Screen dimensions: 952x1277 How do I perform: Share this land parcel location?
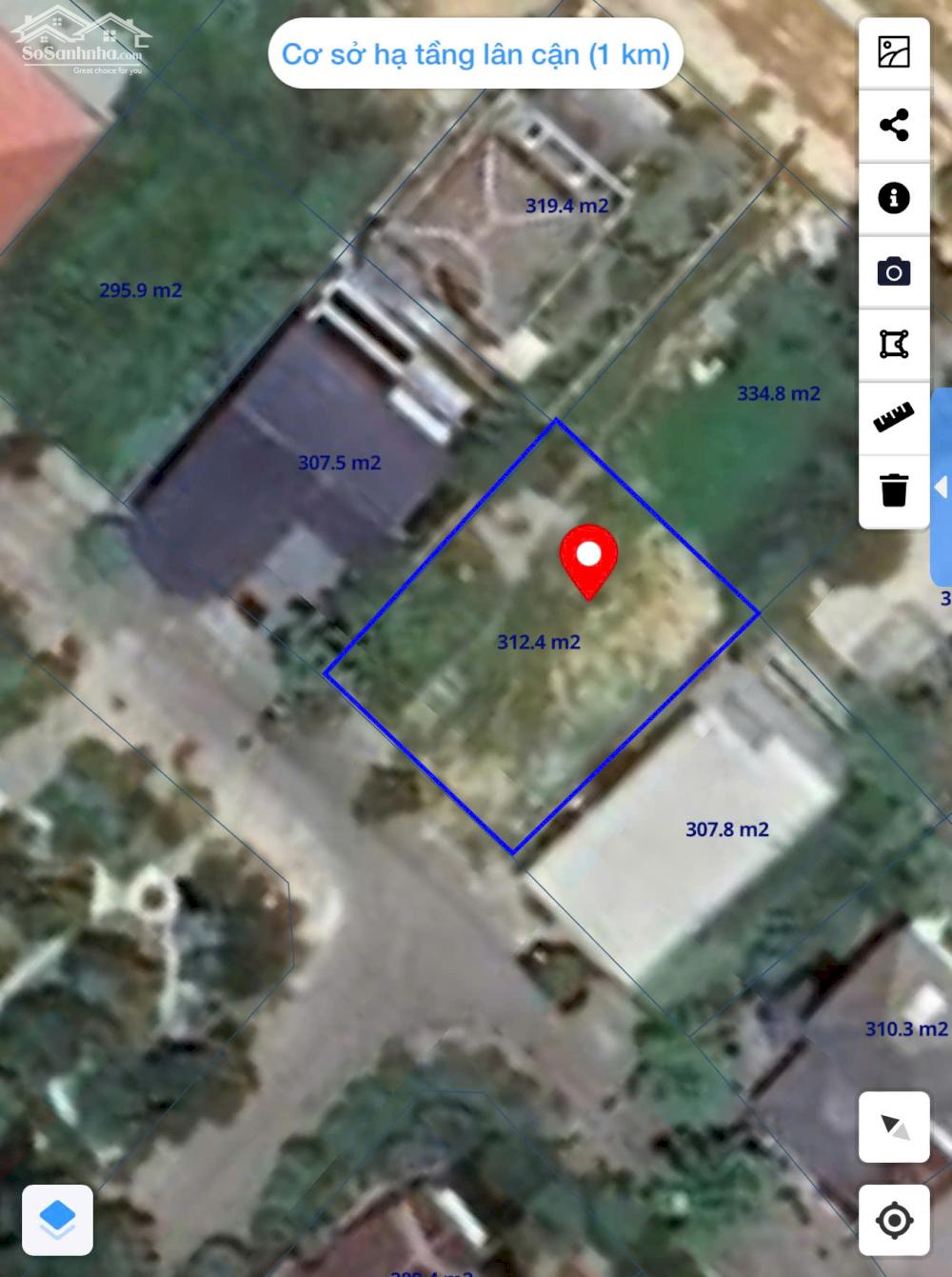pyautogui.click(x=894, y=125)
